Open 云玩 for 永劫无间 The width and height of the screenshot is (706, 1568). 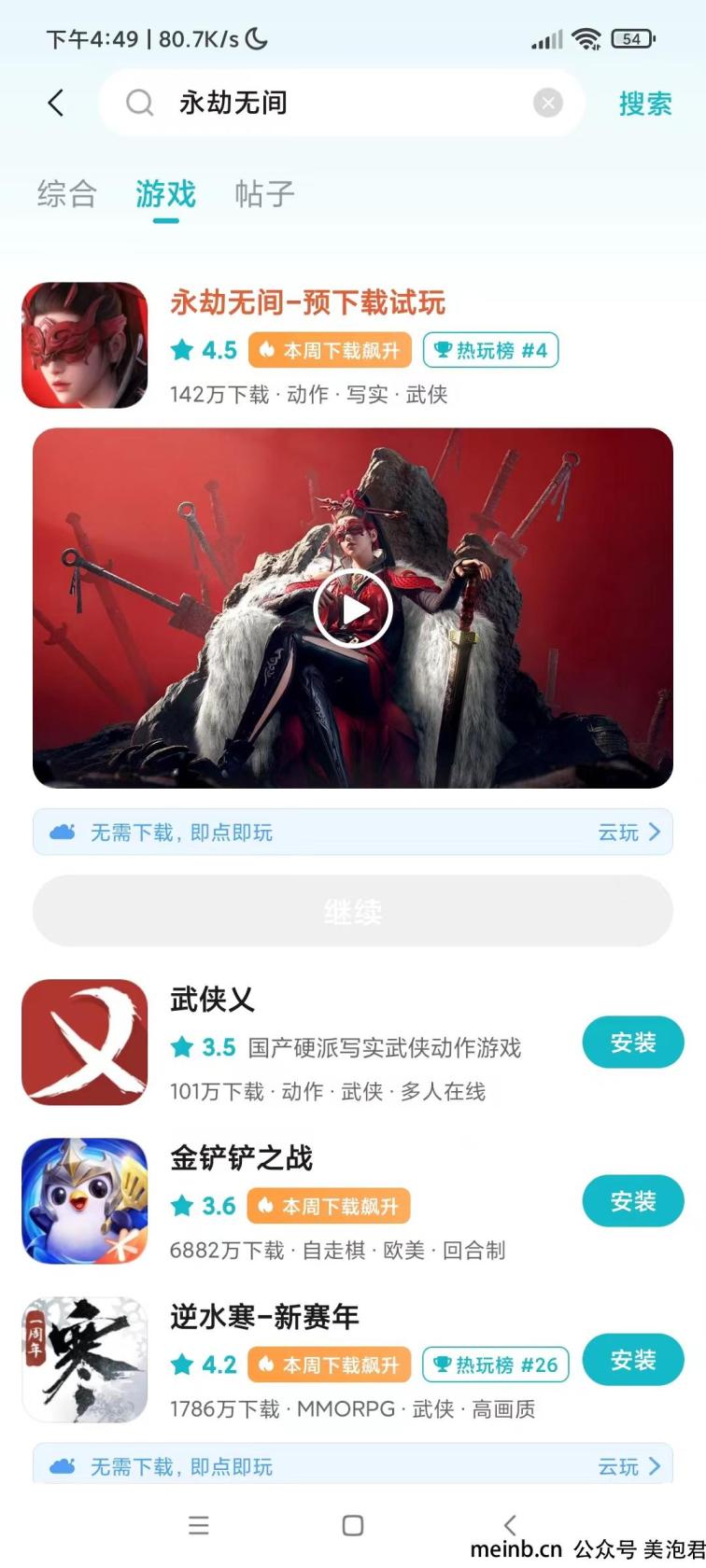628,832
